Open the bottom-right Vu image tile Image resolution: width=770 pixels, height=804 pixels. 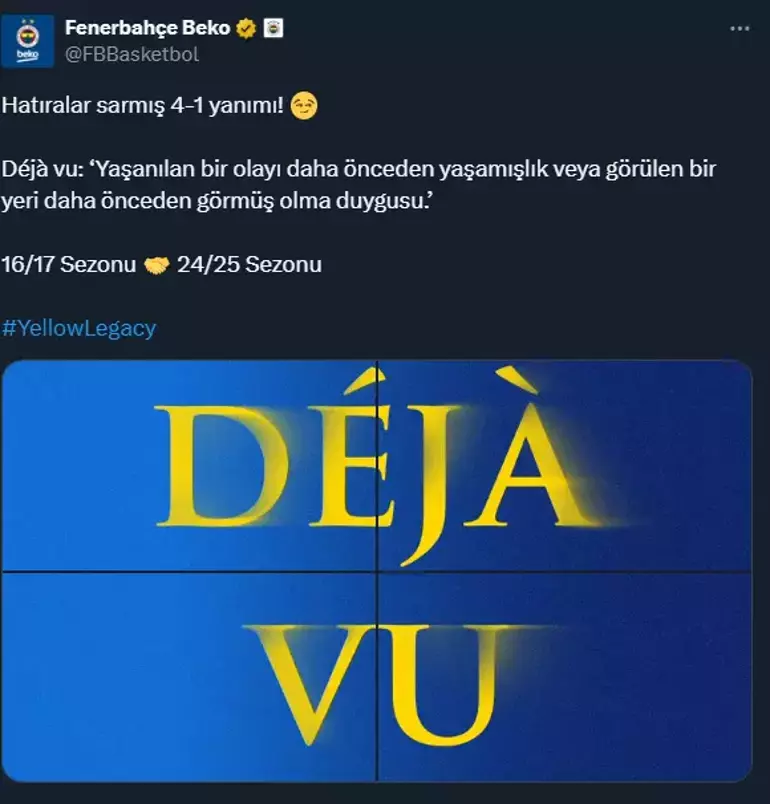[564, 676]
